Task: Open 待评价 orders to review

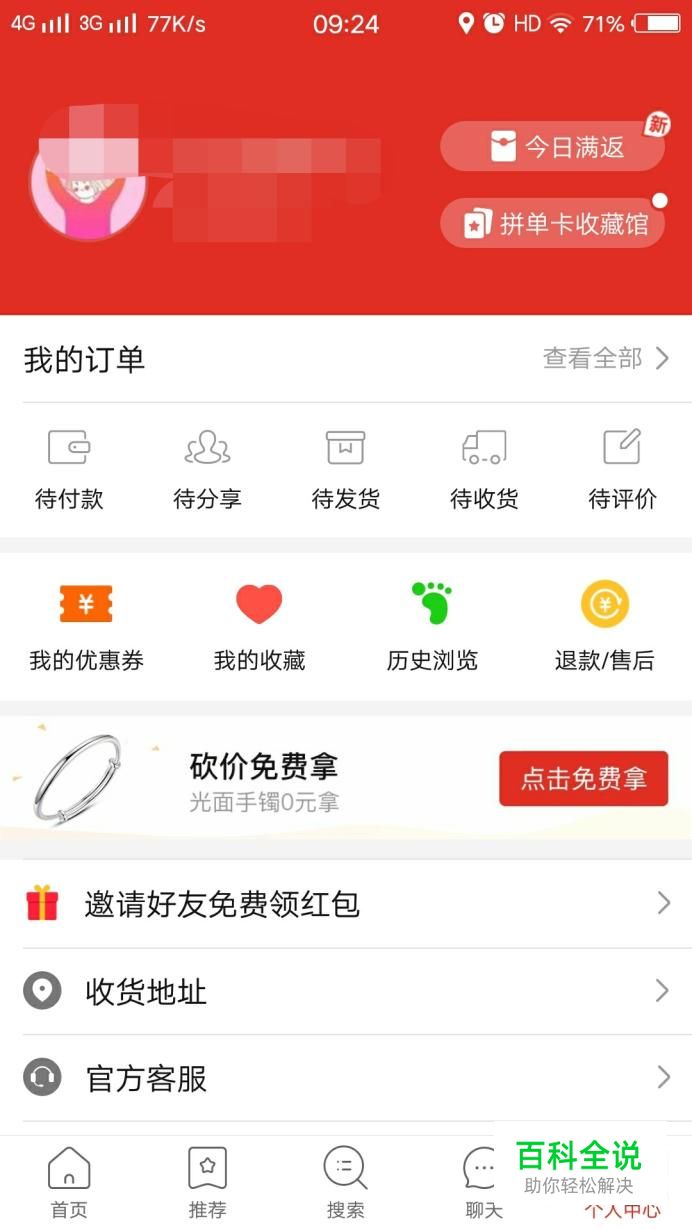Action: pyautogui.click(x=622, y=469)
